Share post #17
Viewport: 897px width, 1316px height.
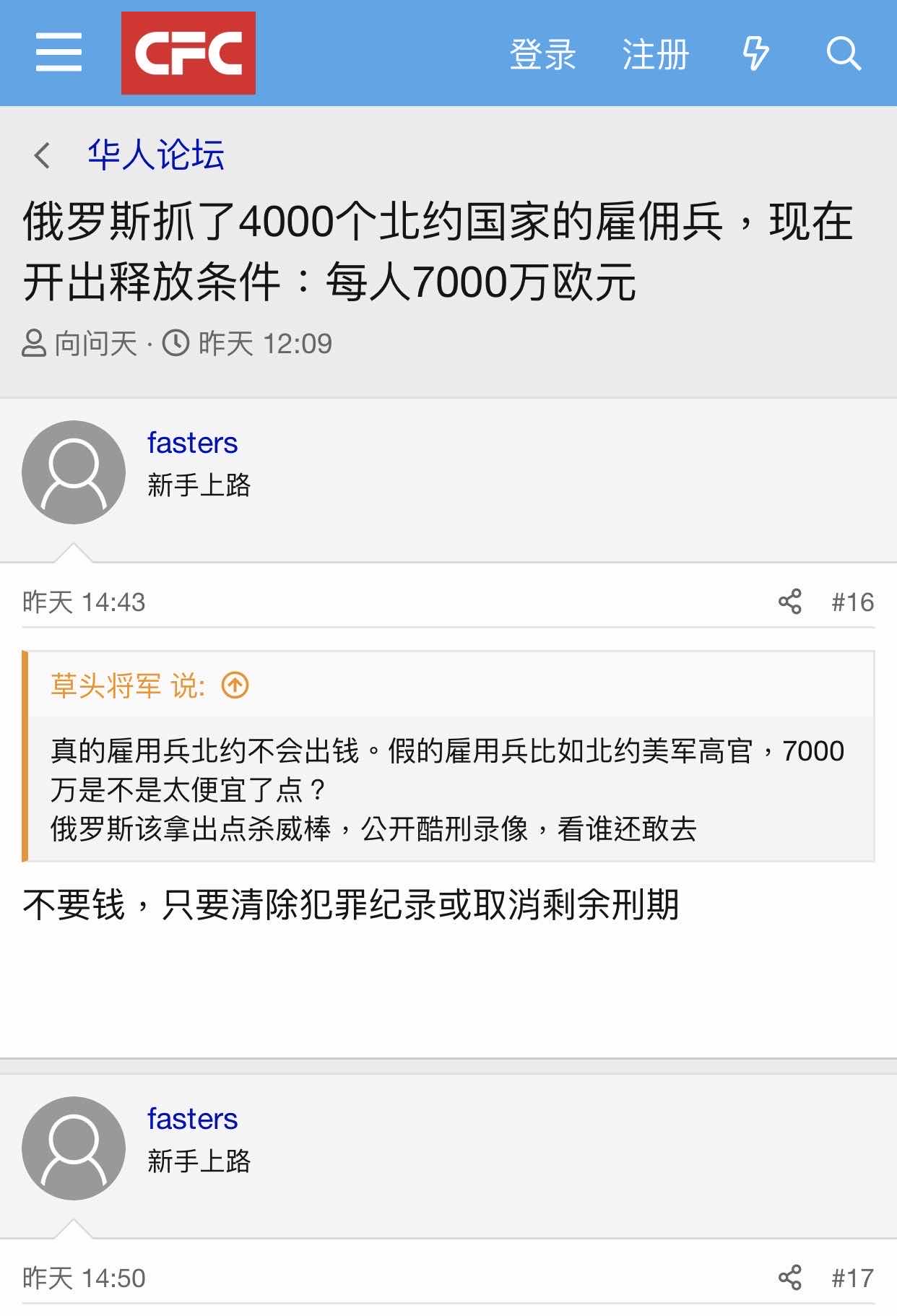[x=789, y=1277]
